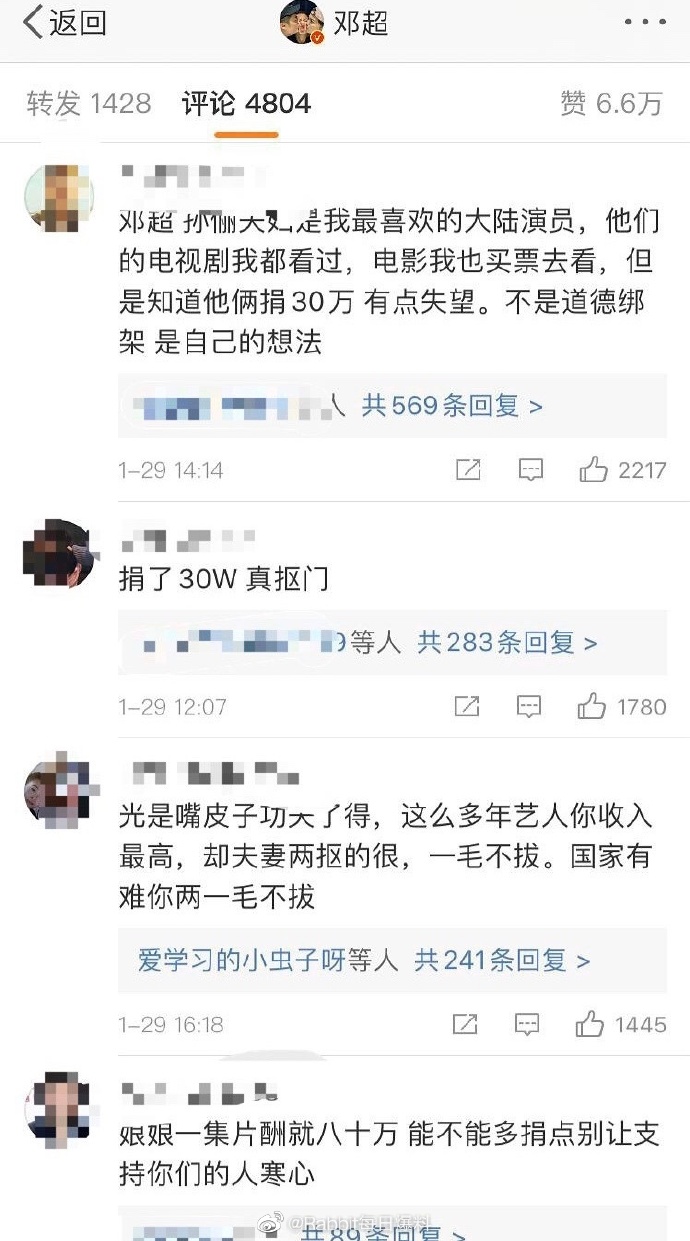The image size is (690, 1241).
Task: Like the comment with 1445 likes
Action: tap(591, 1025)
